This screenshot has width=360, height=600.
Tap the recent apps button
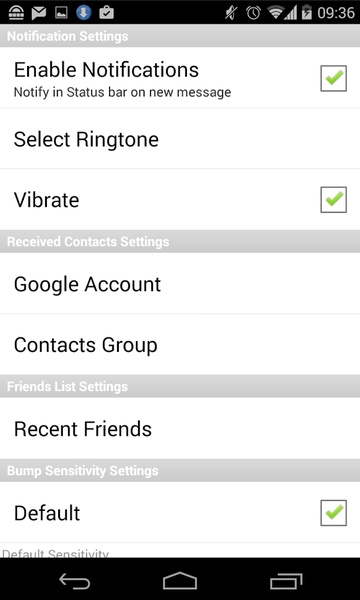[286, 582]
